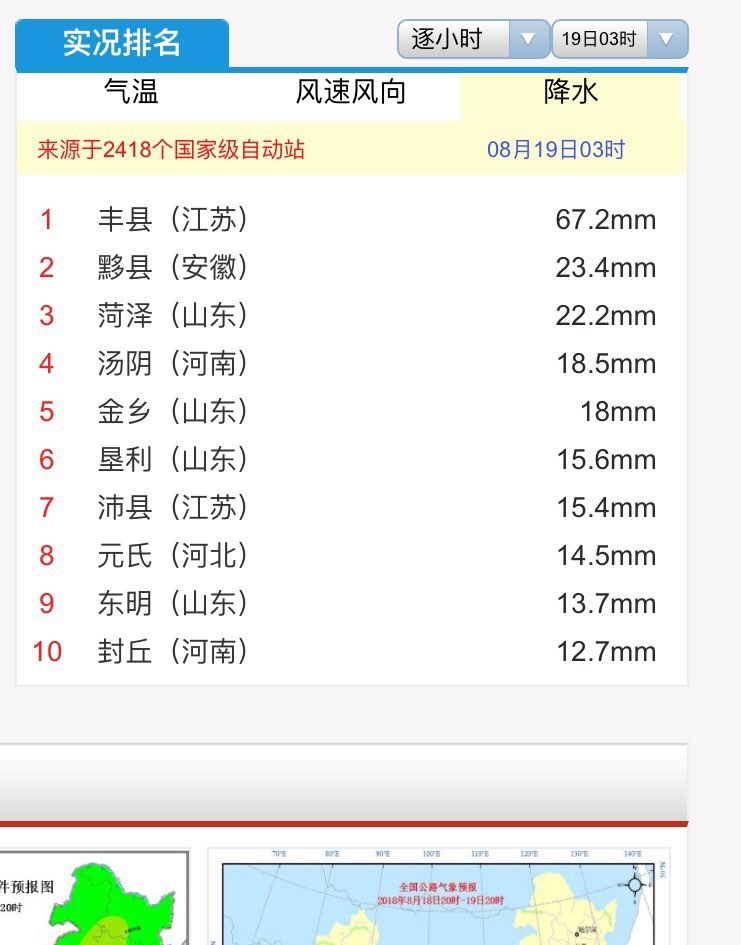Viewport: 741px width, 945px height.
Task: Select the 降水 tab
Action: tap(570, 92)
